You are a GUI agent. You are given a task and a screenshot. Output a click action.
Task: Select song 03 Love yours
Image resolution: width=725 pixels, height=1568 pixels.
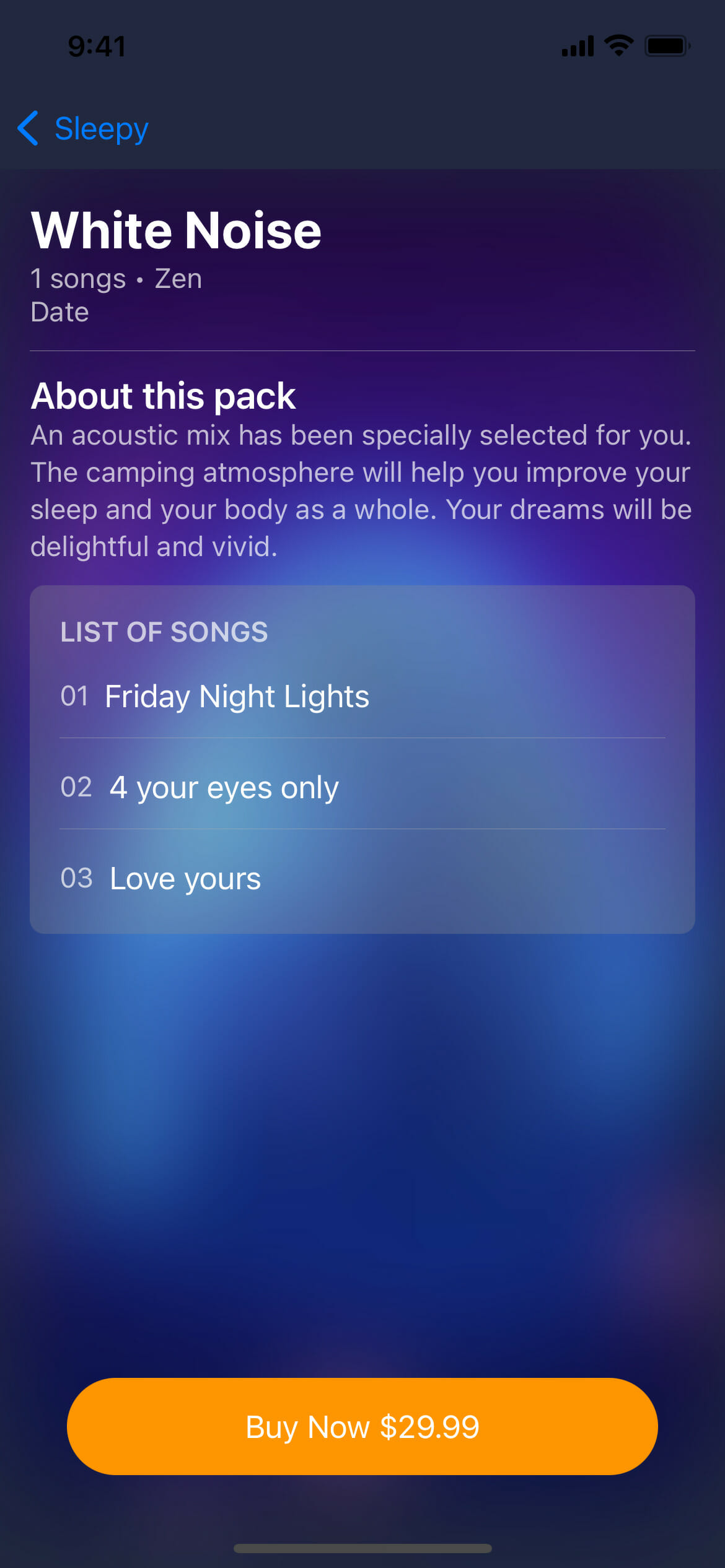click(185, 878)
